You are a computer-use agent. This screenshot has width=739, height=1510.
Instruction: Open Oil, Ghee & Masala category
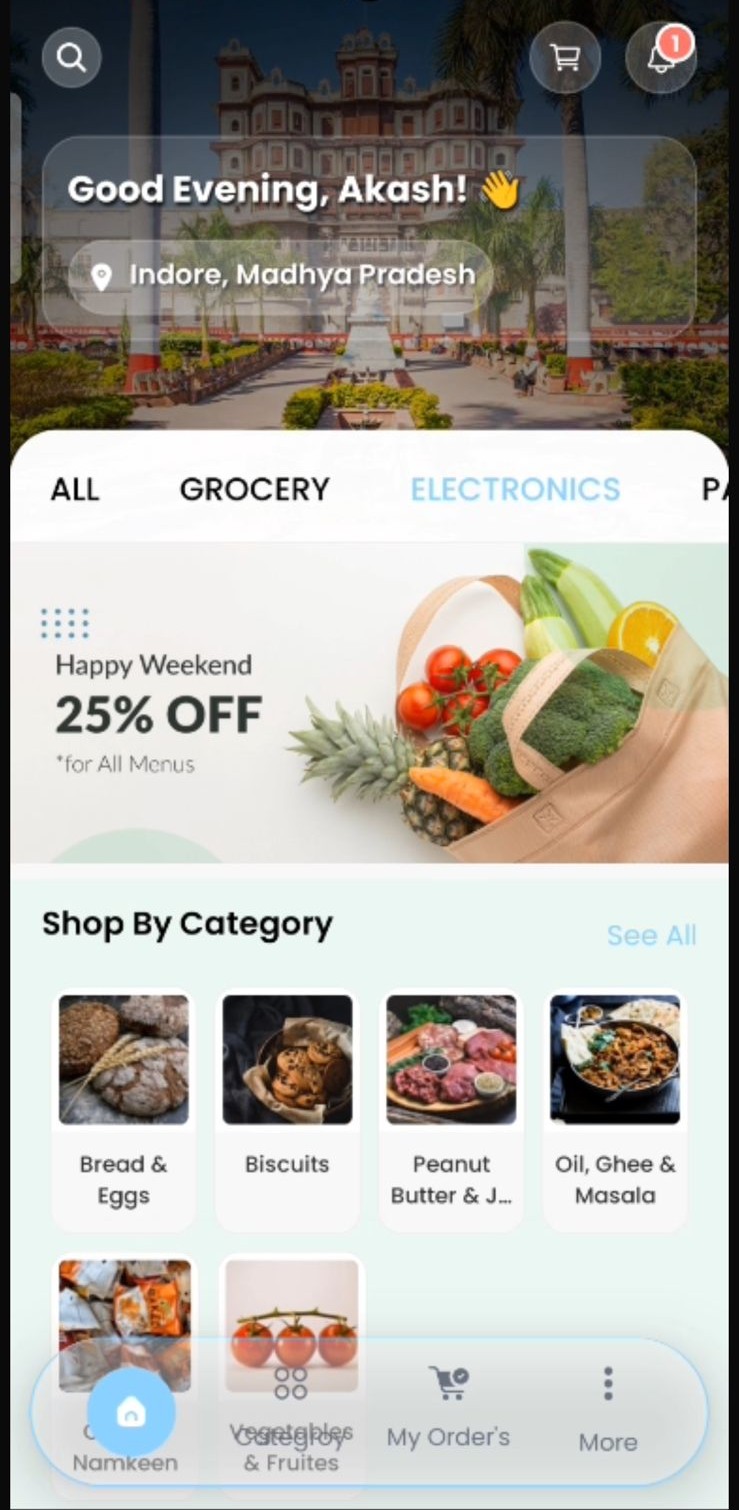point(615,1110)
